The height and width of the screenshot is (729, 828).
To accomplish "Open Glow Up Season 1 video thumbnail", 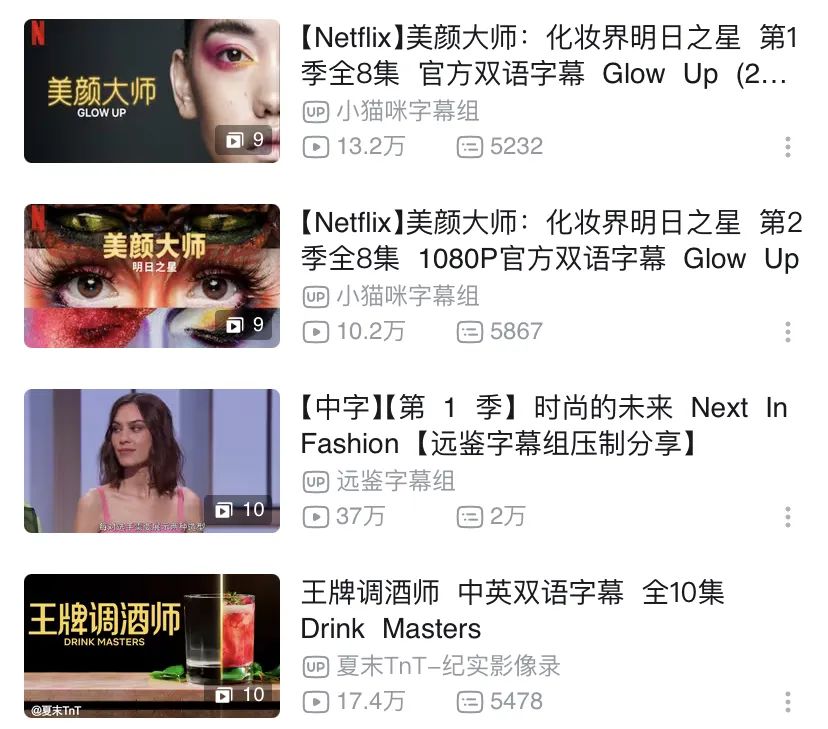I will 152,91.
